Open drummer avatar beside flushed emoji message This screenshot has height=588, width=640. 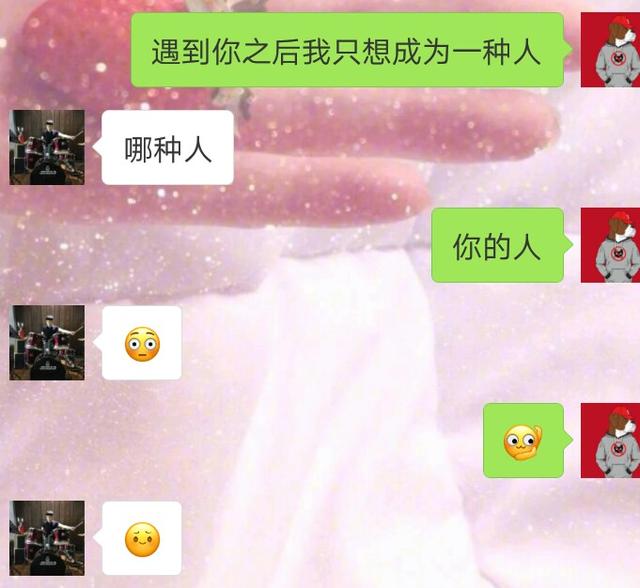click(47, 343)
